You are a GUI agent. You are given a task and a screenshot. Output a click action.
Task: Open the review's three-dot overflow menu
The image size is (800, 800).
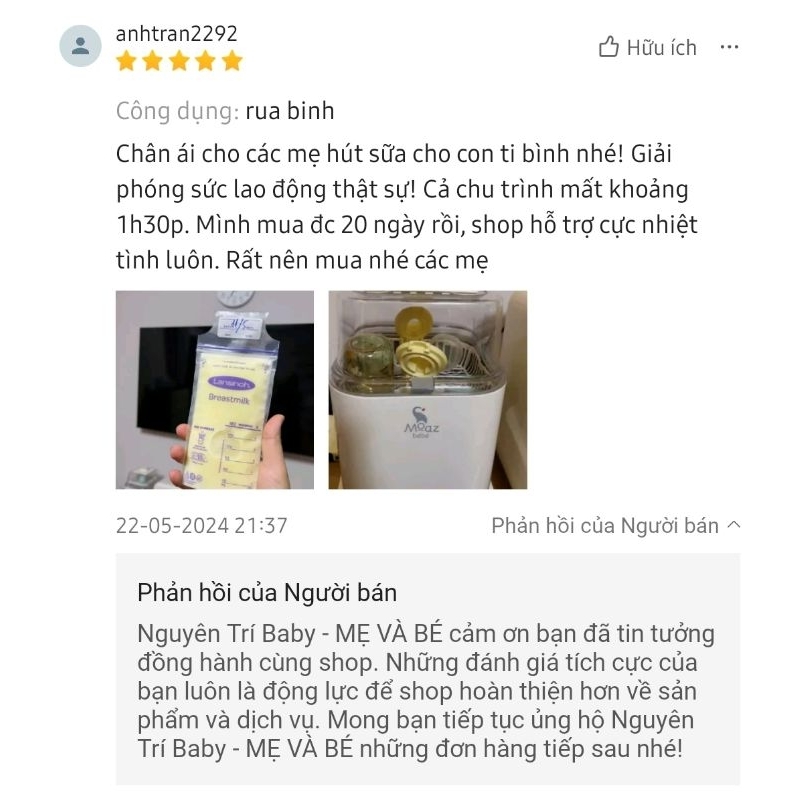tap(730, 47)
